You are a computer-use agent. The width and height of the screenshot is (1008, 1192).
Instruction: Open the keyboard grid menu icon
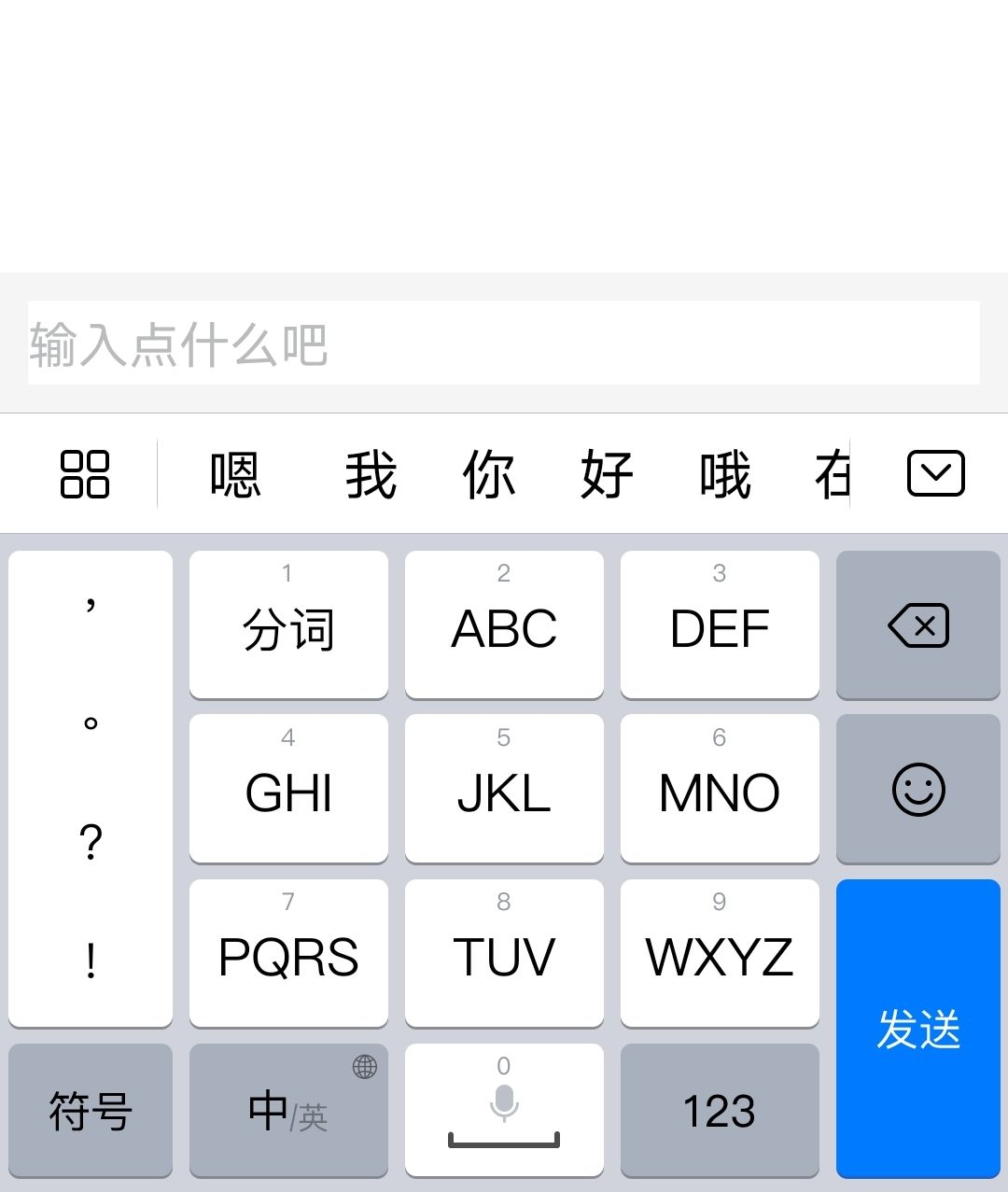[x=85, y=474]
